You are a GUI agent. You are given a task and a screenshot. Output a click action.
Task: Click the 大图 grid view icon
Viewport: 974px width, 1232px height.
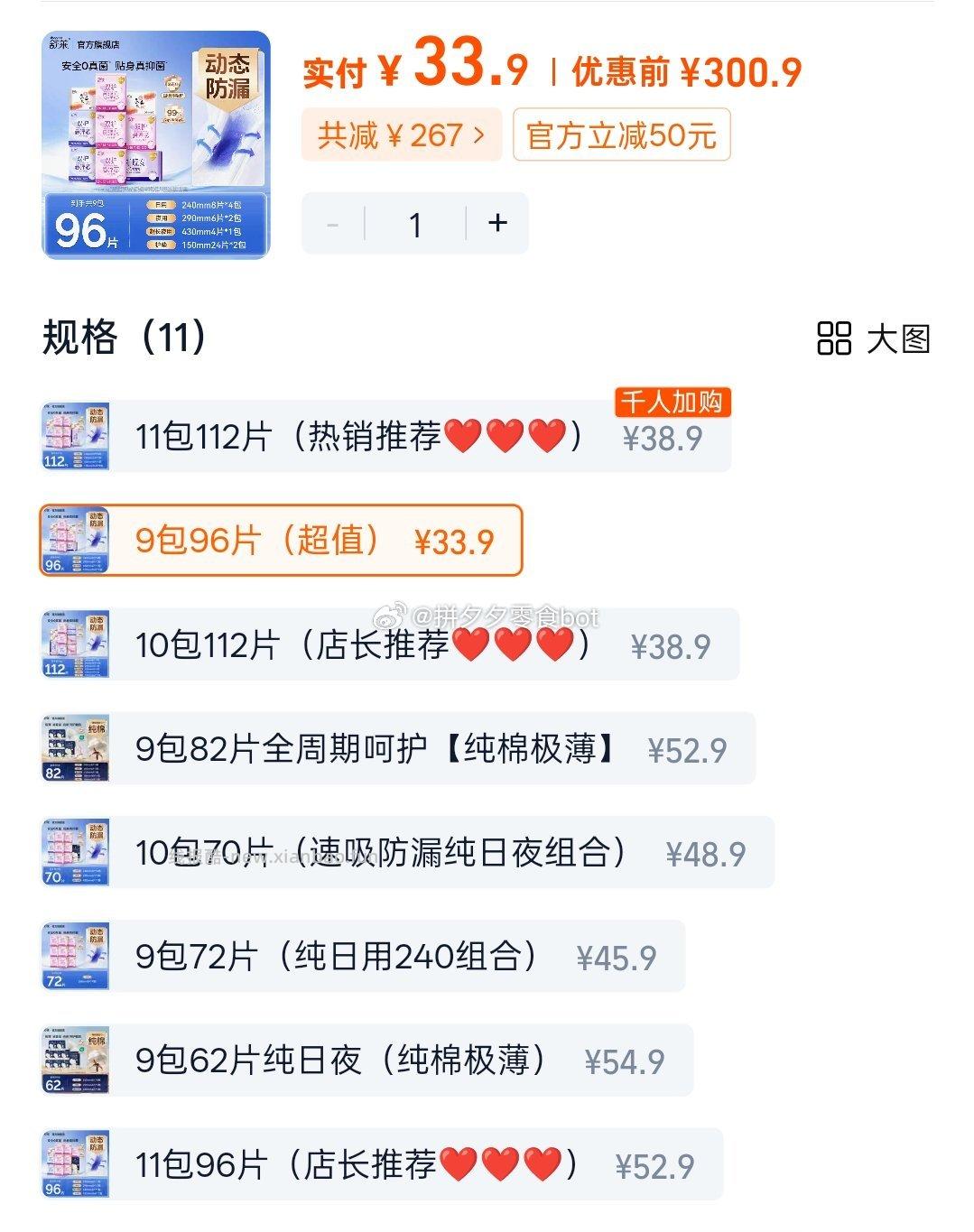click(x=835, y=340)
